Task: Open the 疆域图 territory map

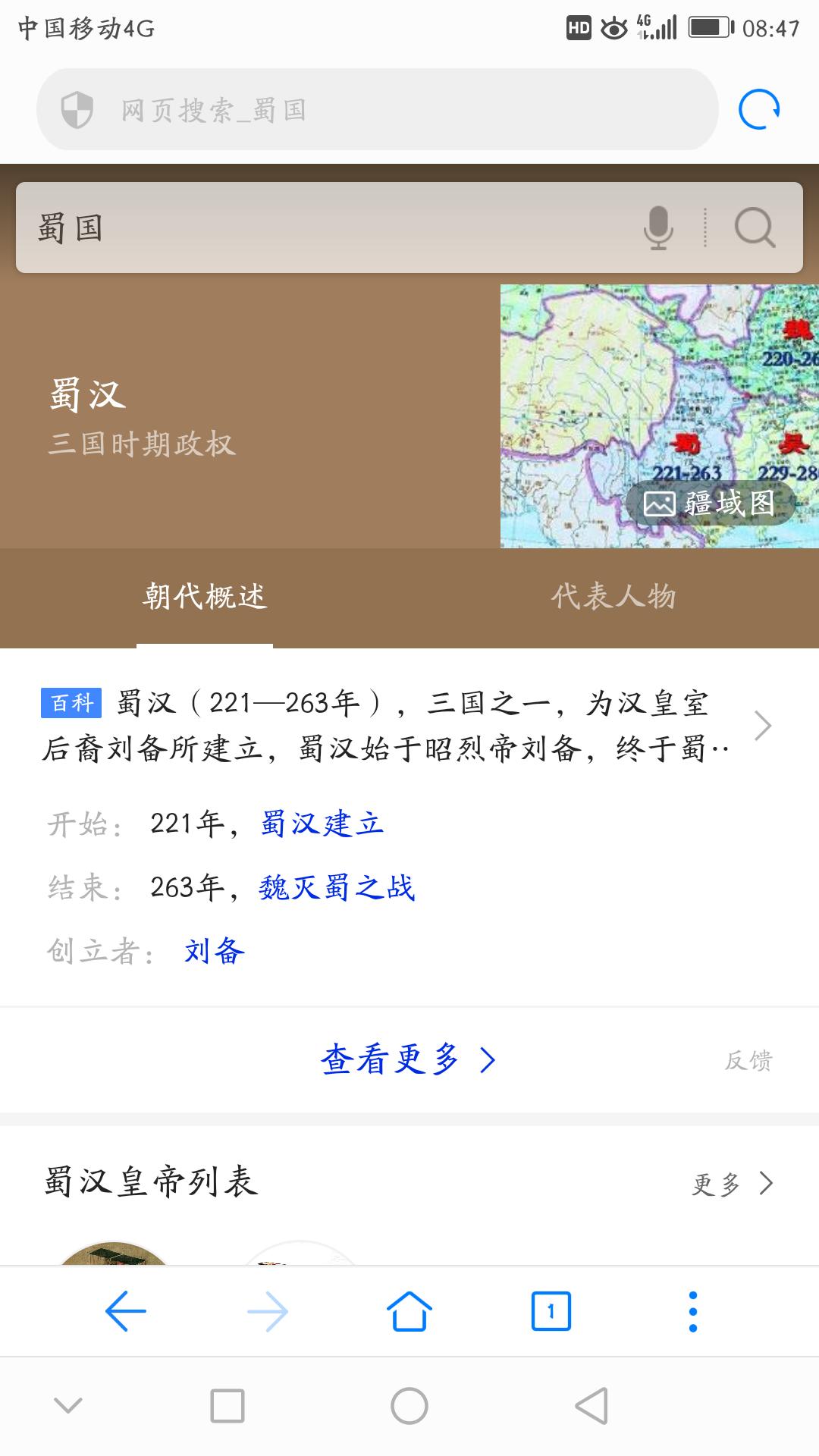Action: tap(710, 503)
